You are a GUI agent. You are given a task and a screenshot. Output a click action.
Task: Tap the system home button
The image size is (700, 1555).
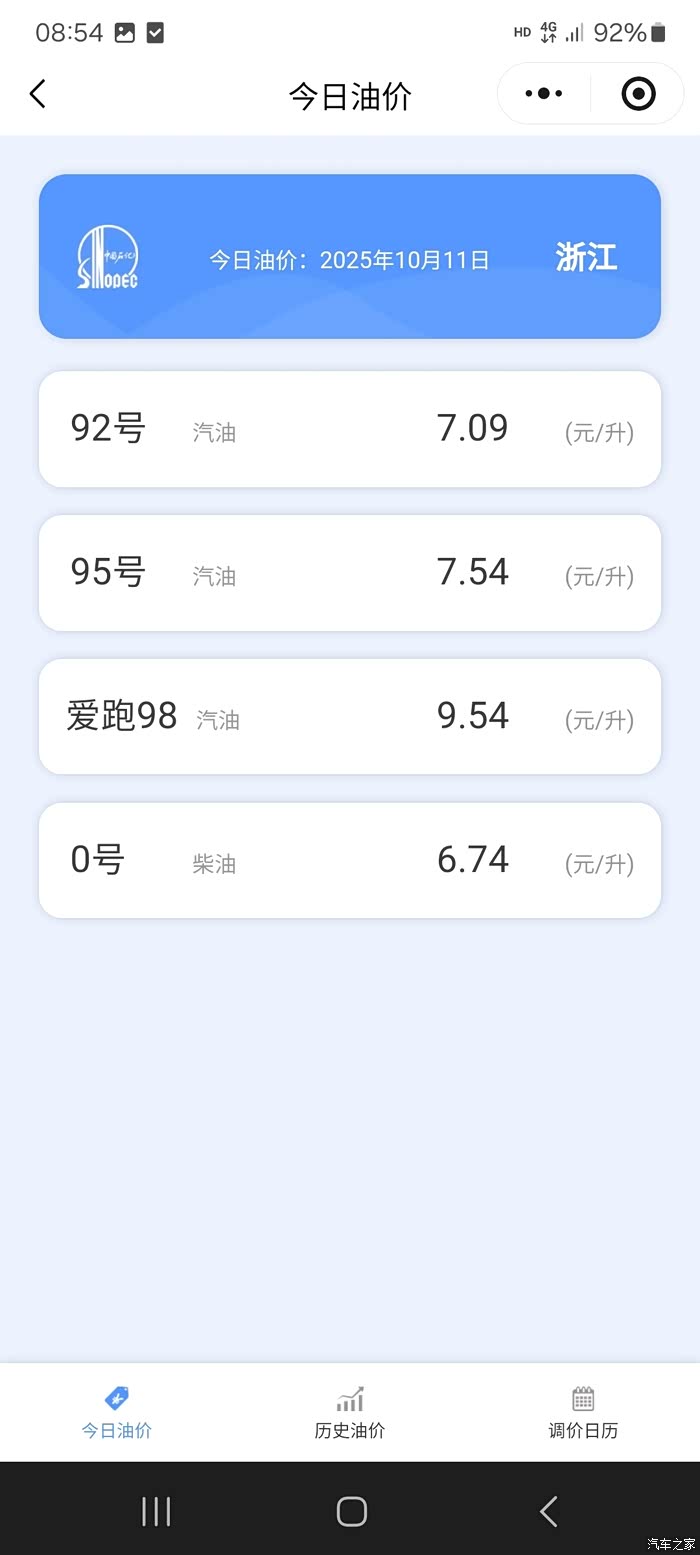351,1511
